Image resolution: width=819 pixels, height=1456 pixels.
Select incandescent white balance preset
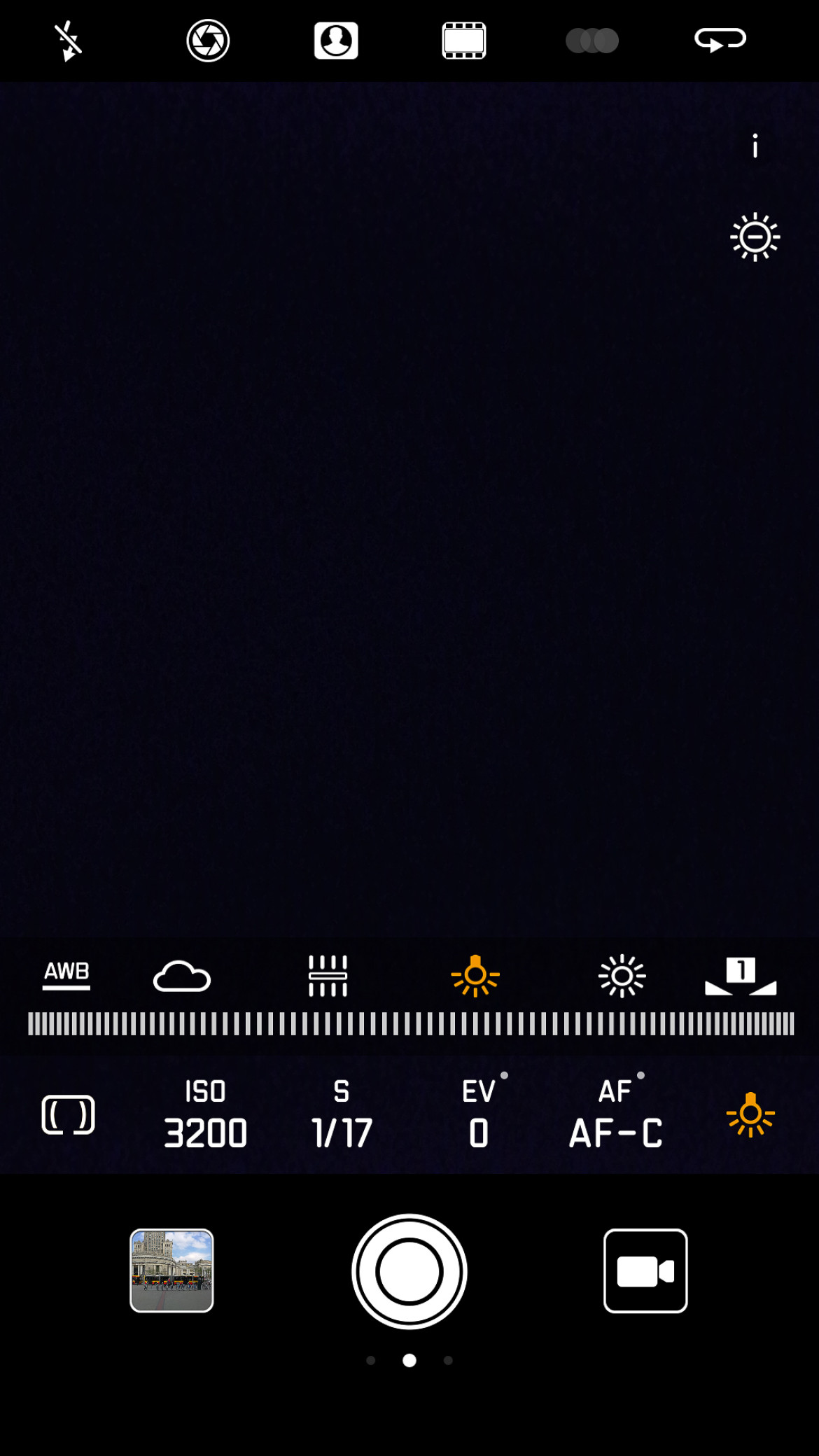(475, 976)
